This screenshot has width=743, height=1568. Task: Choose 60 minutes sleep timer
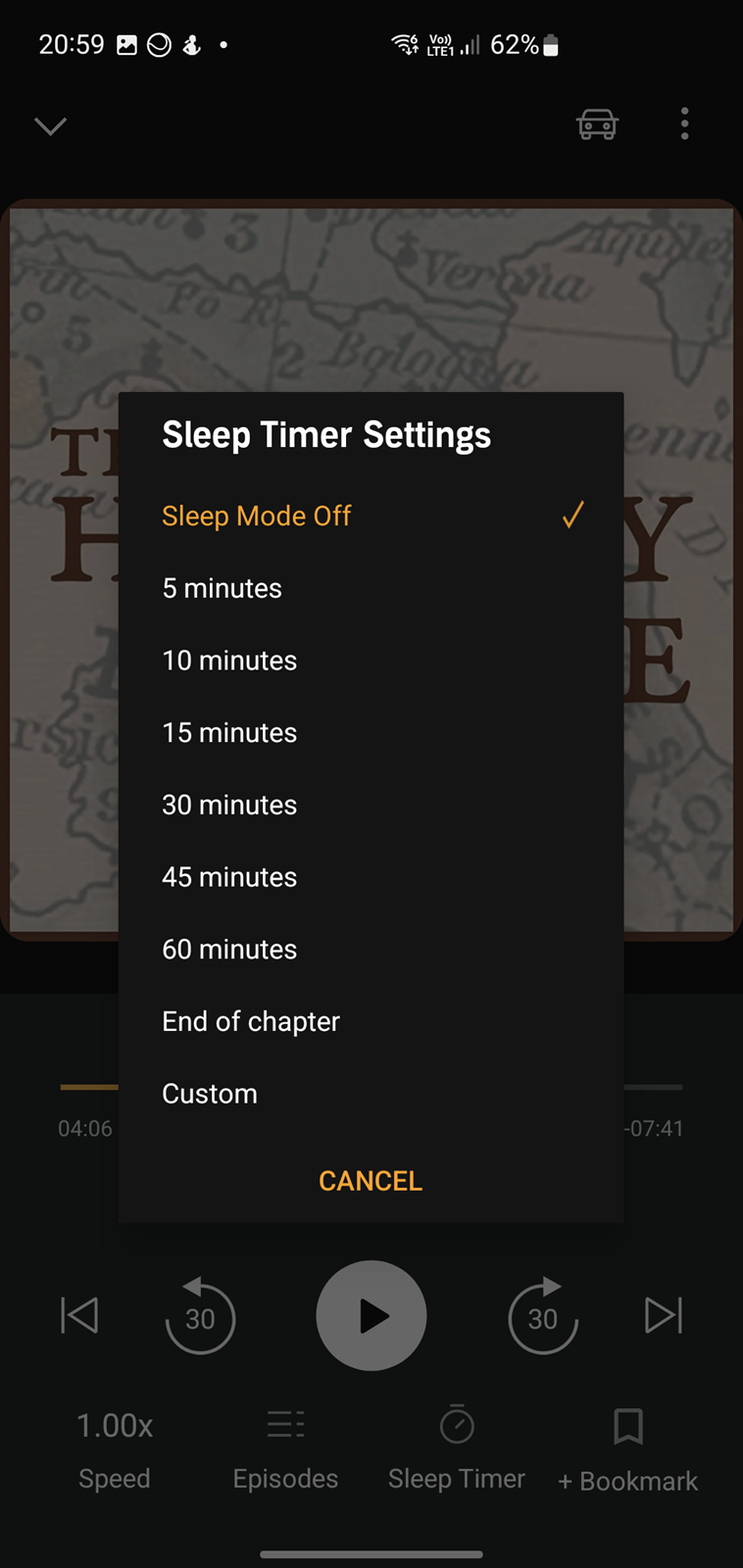point(371,950)
